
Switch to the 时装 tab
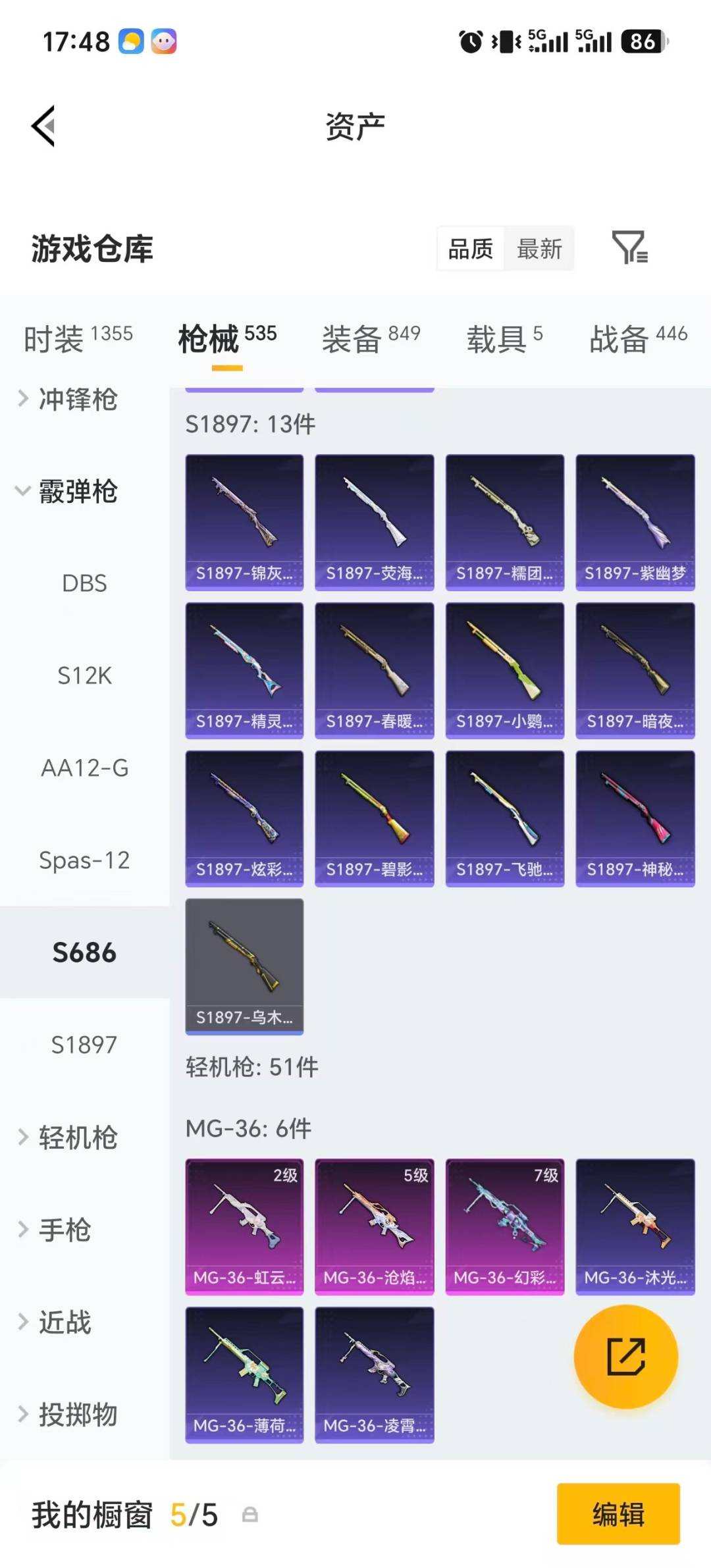(78, 338)
